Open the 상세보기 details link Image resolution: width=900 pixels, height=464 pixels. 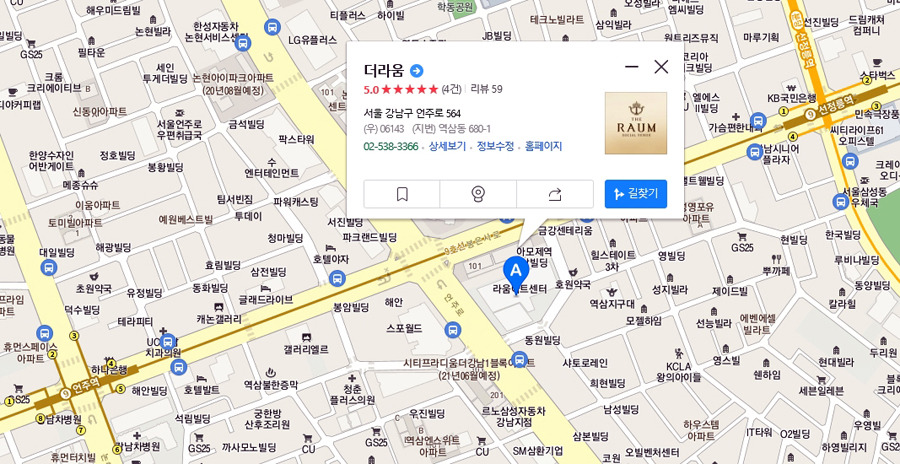tap(447, 146)
